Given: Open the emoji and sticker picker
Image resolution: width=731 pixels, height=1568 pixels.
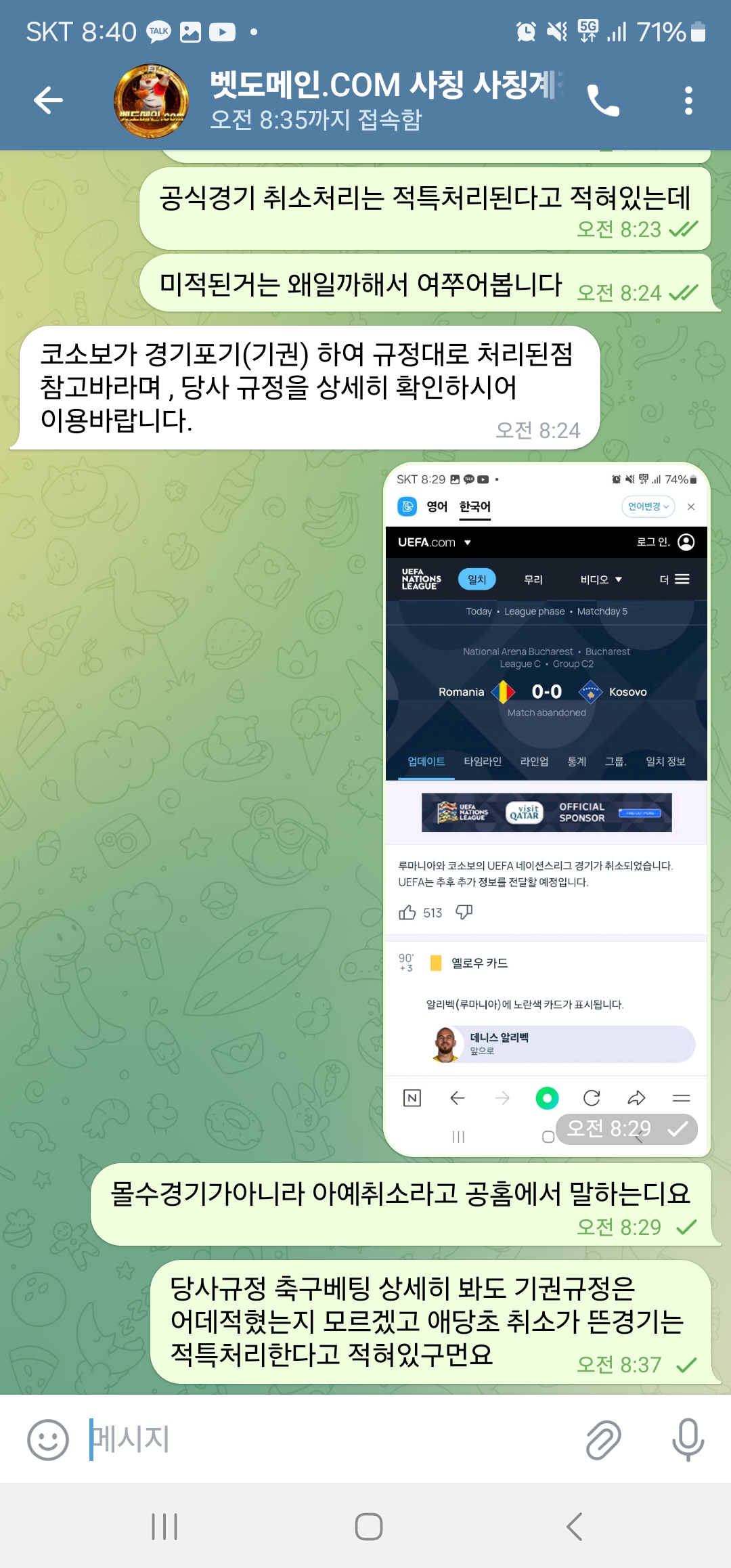Looking at the screenshot, I should (47, 1439).
